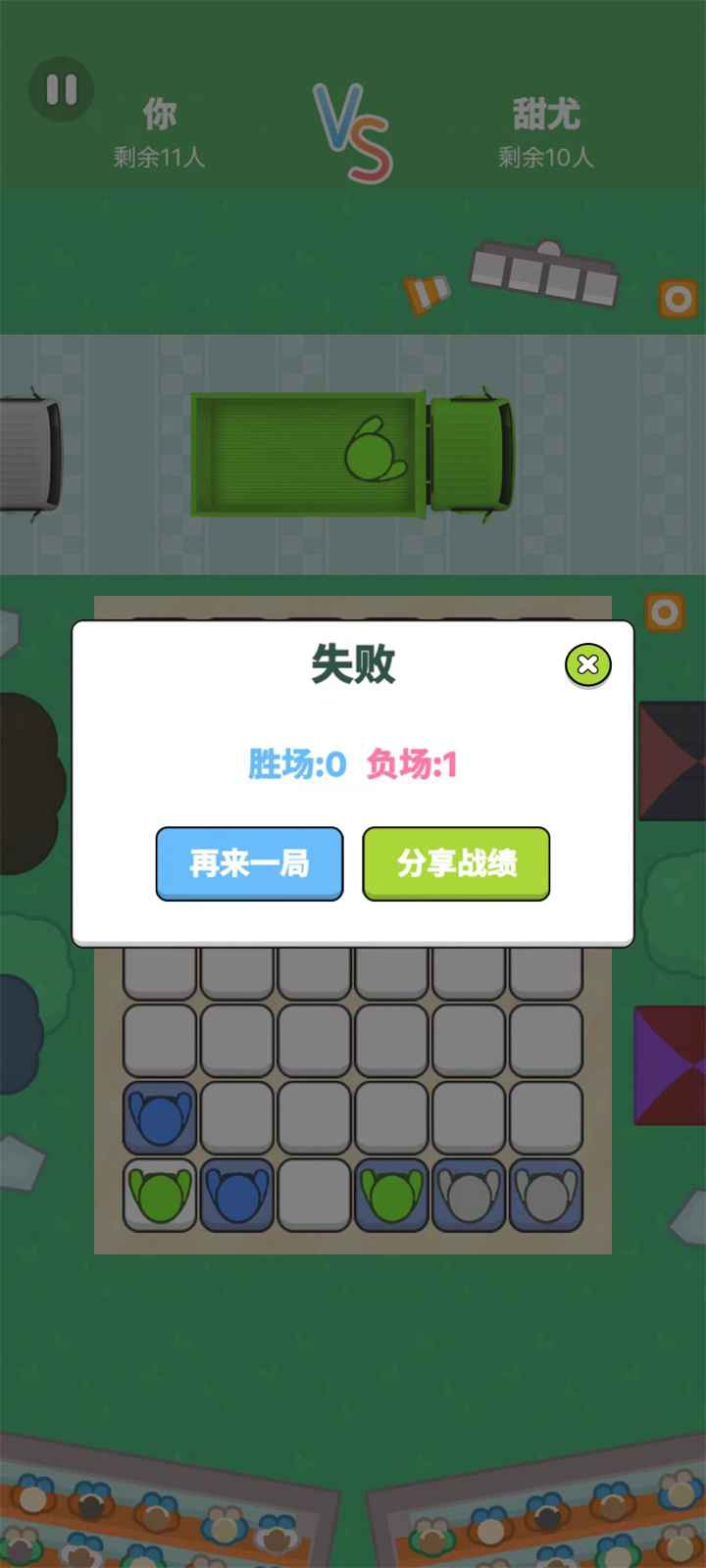This screenshot has width=706, height=1568.
Task: Share results with 分享战绩
Action: (x=456, y=863)
